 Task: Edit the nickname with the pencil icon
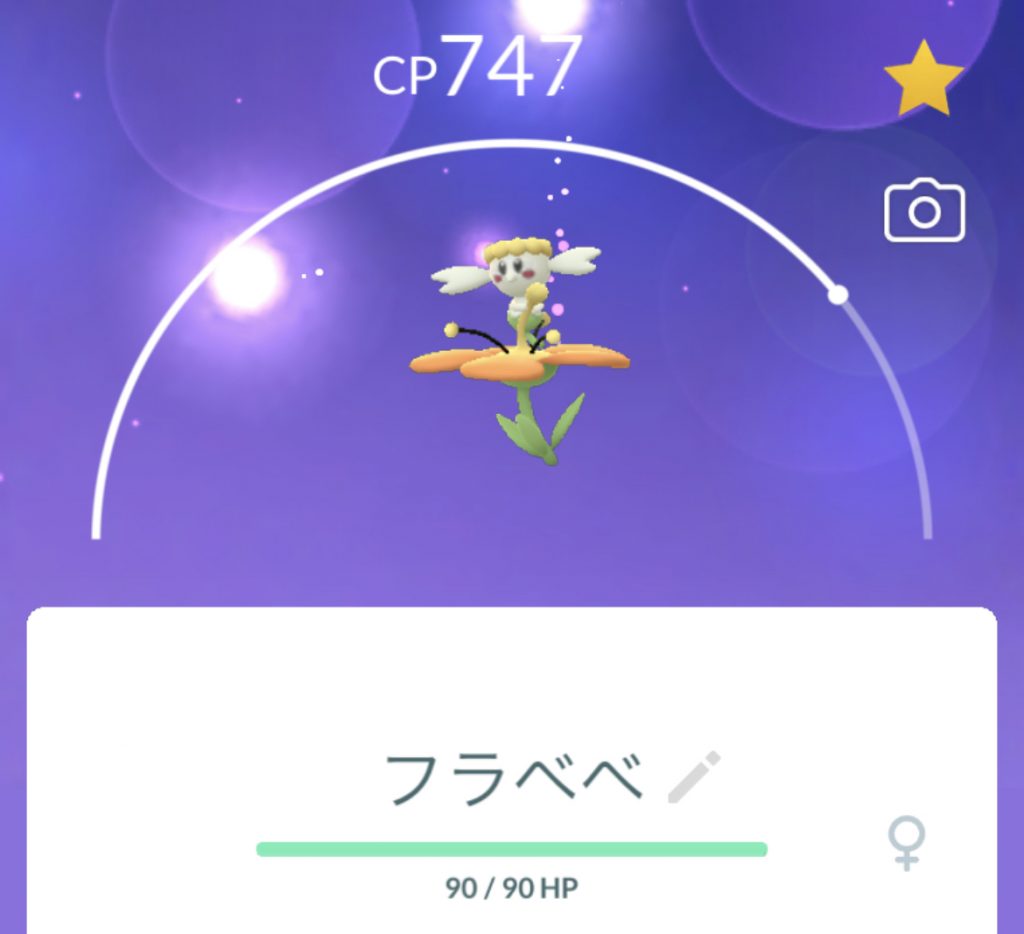coord(694,777)
